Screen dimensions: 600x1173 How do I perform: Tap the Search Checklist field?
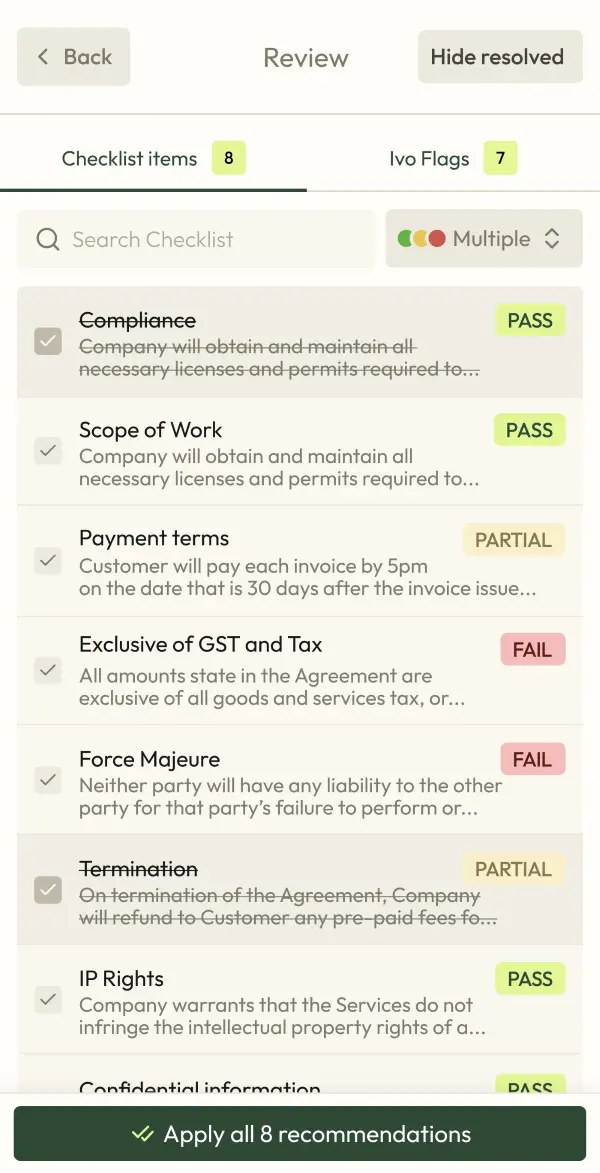pos(196,239)
